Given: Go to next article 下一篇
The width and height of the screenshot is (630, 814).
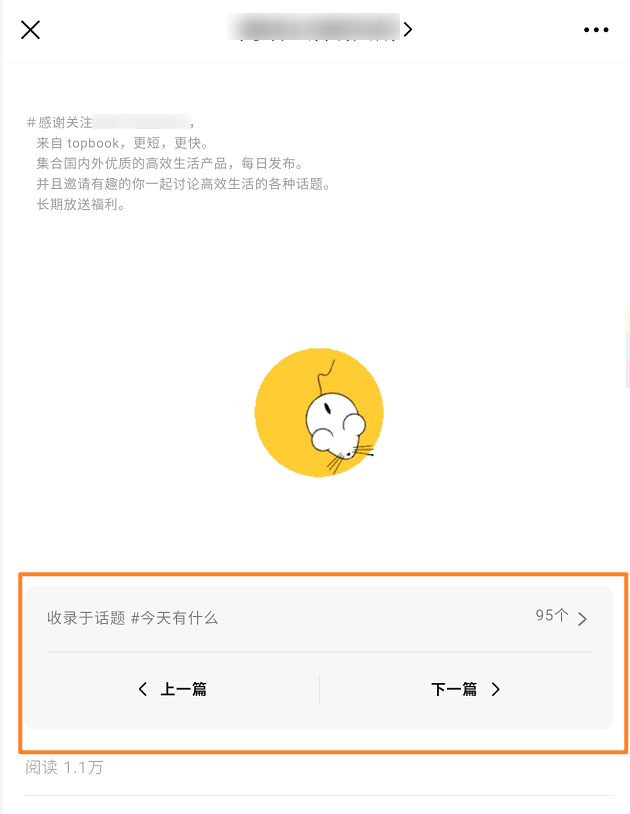Looking at the screenshot, I should (x=465, y=689).
